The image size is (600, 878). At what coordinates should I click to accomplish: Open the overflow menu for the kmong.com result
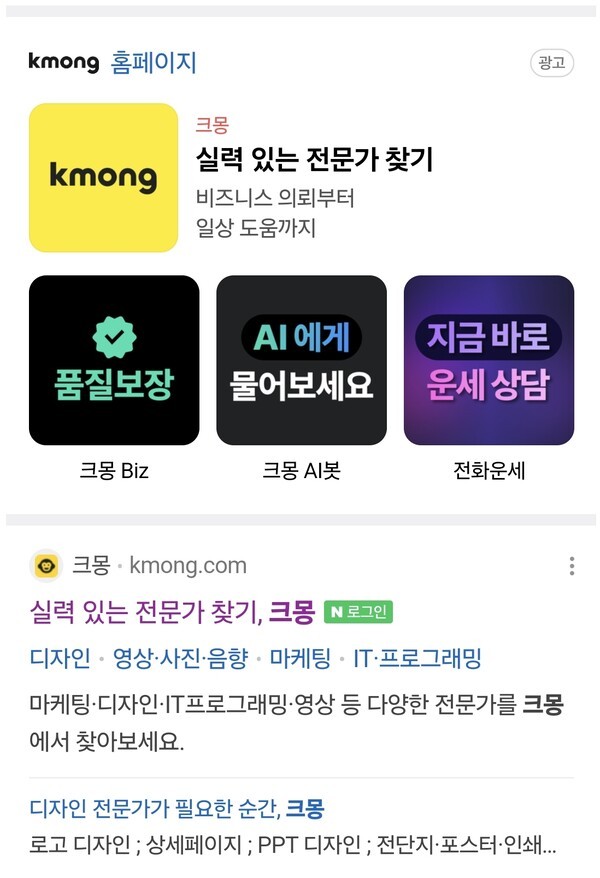click(x=571, y=566)
